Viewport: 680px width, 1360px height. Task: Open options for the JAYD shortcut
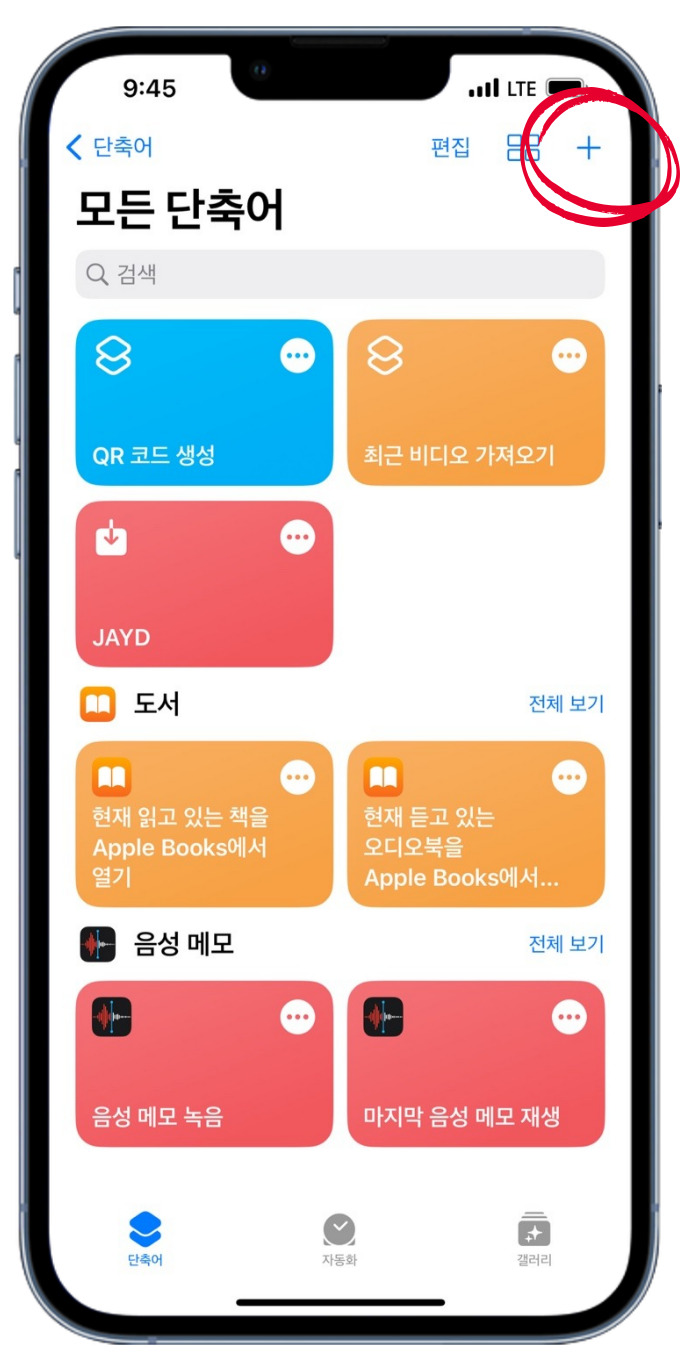pos(297,538)
